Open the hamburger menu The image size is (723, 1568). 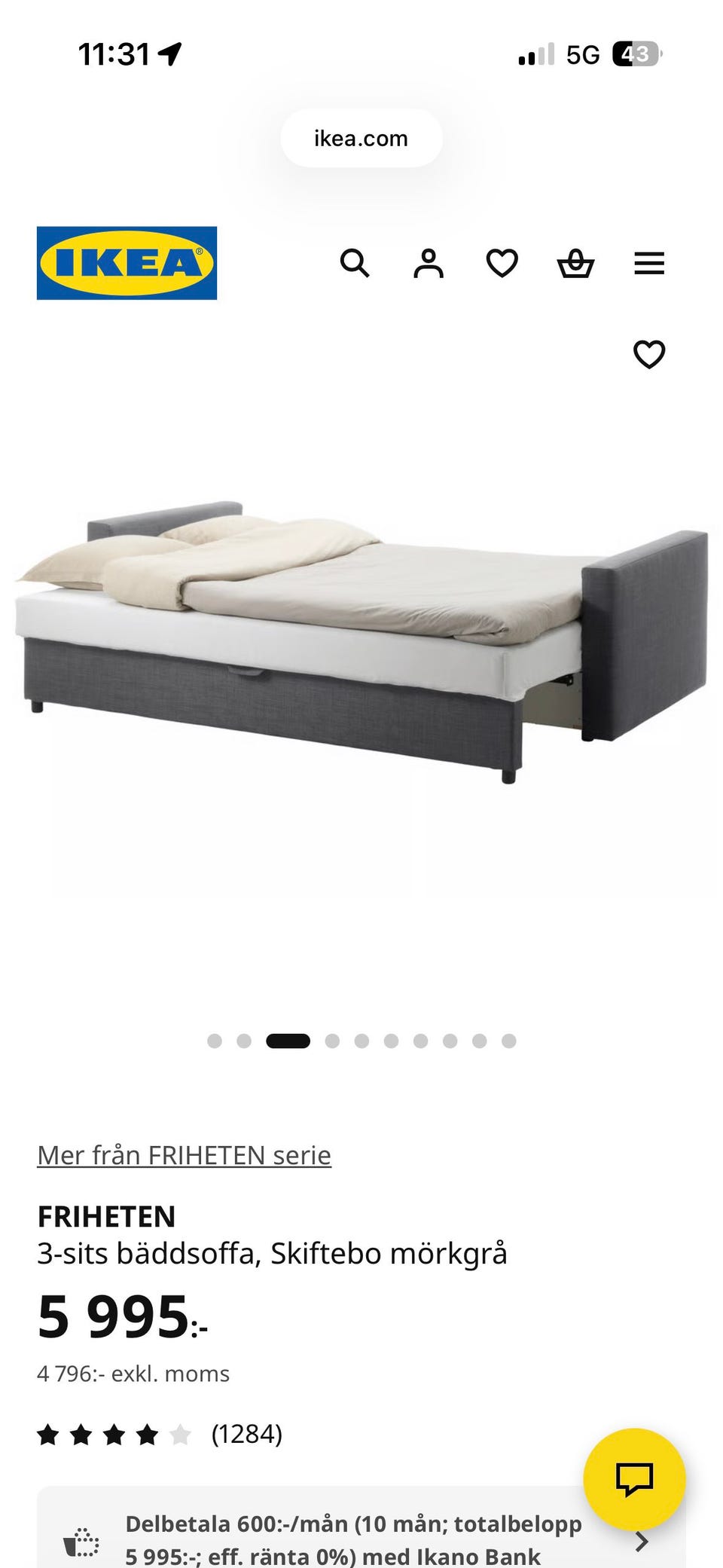tap(648, 264)
